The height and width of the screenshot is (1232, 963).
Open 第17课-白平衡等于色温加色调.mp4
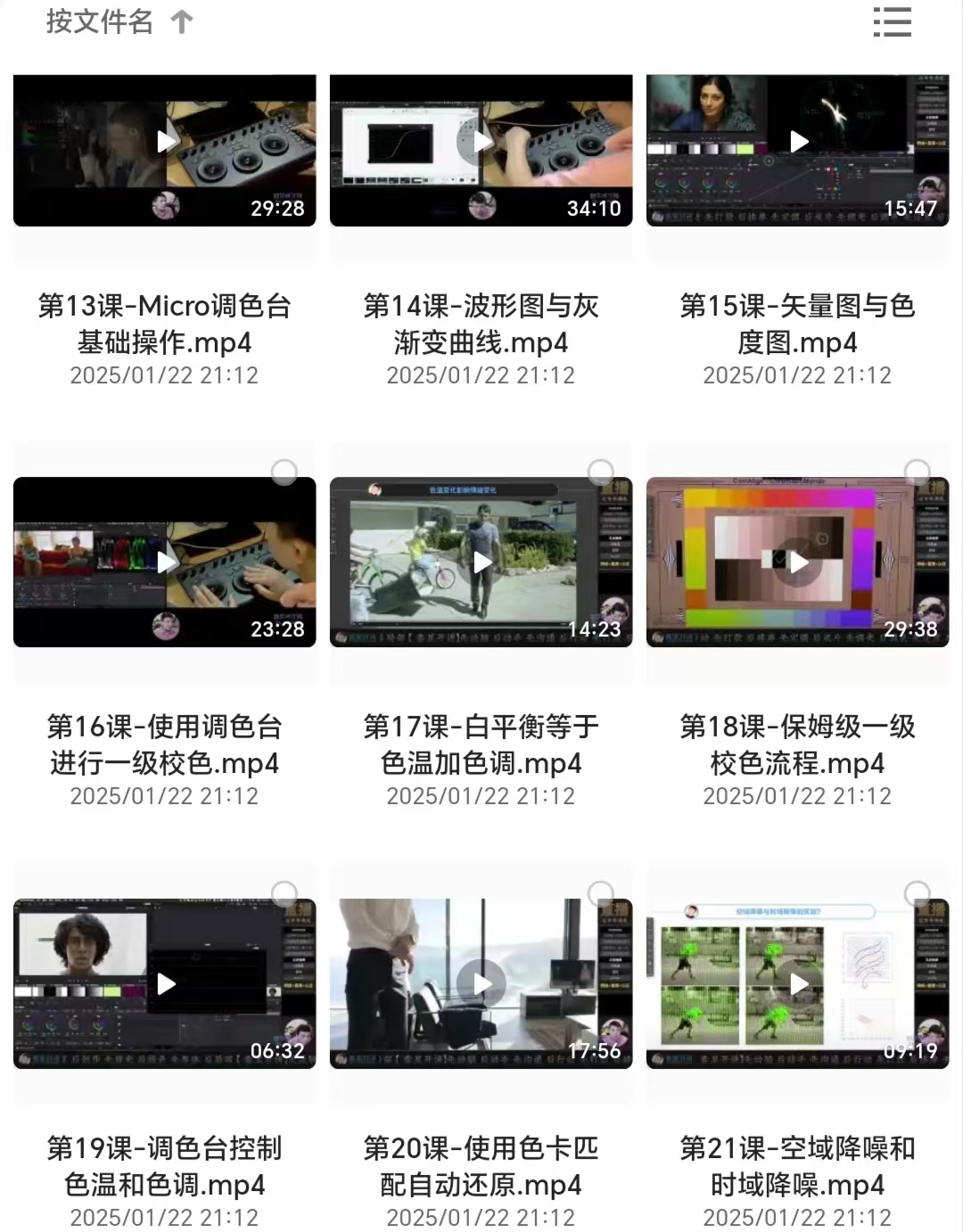pos(481,563)
